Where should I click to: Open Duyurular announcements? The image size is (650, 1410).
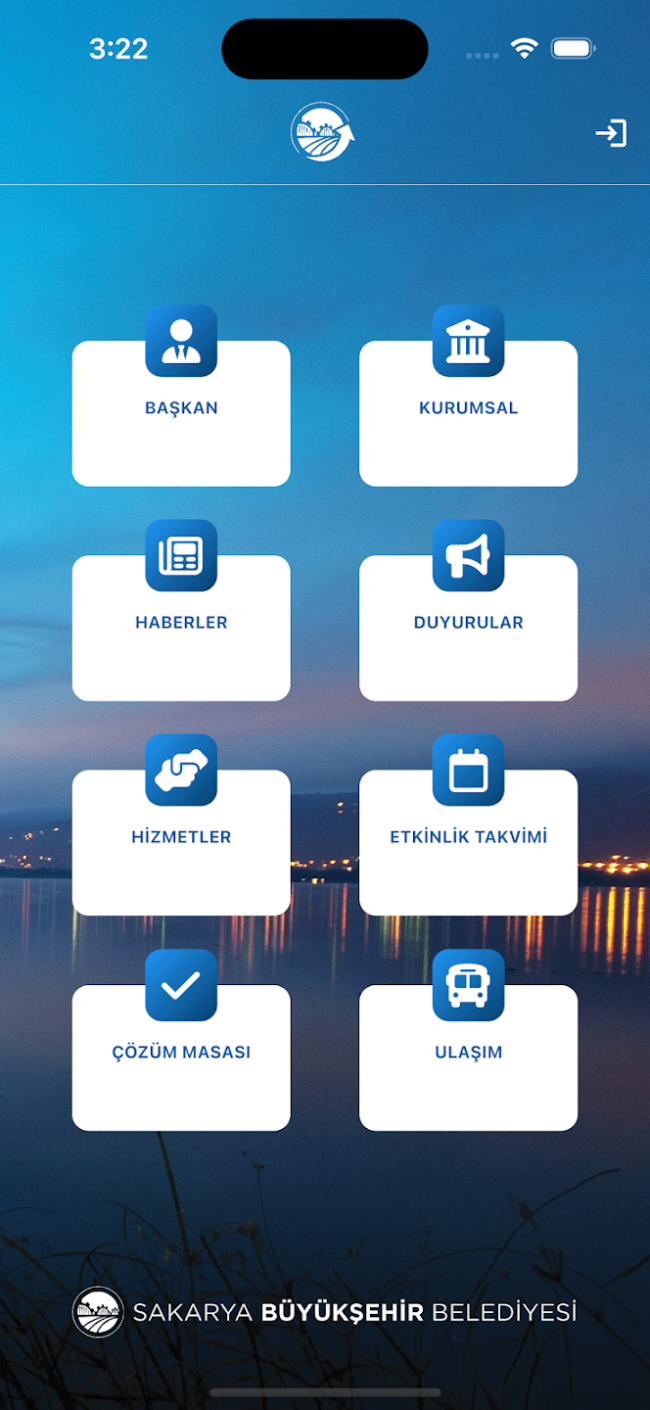468,626
